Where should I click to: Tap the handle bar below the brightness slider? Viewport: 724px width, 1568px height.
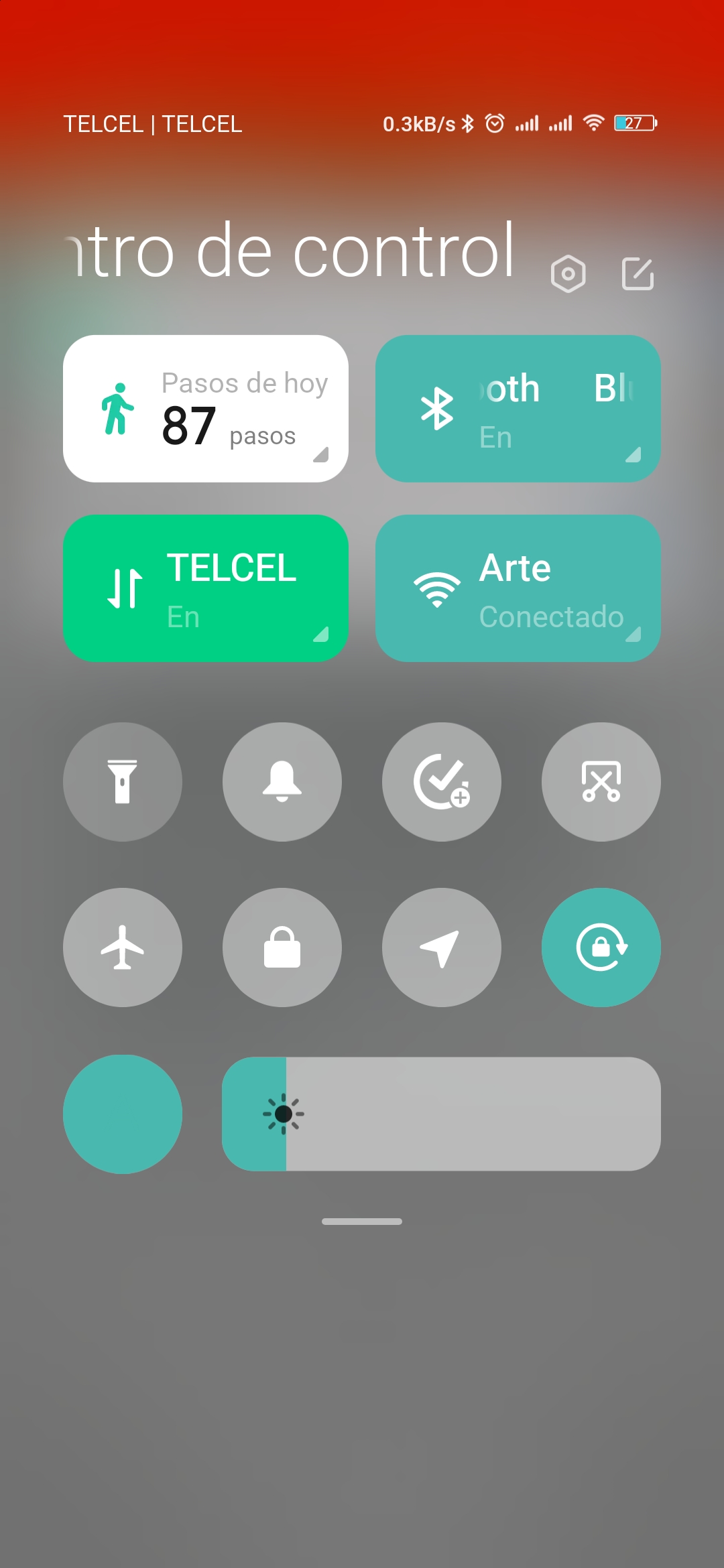362,1222
